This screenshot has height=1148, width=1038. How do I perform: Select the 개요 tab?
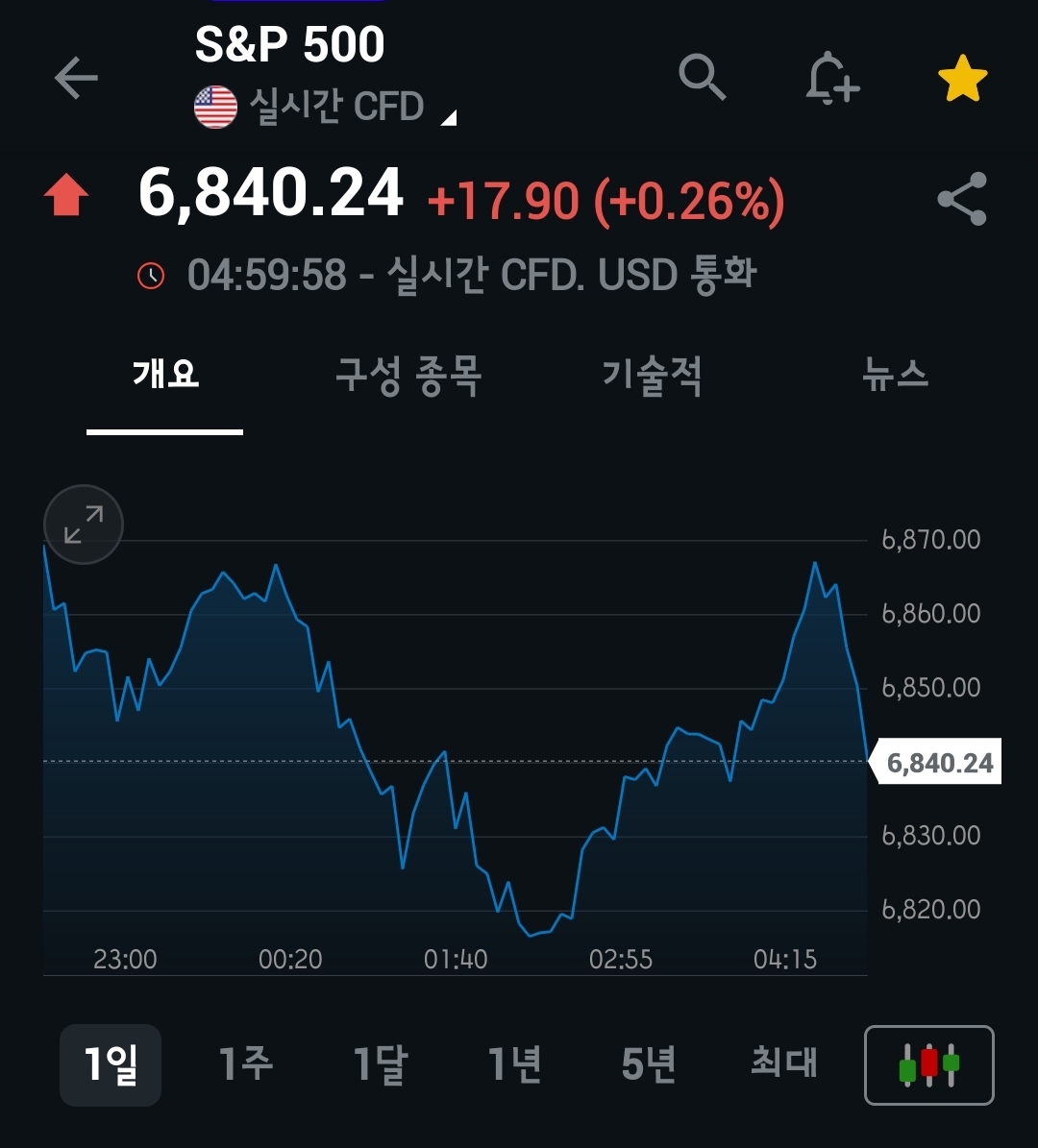pos(165,375)
